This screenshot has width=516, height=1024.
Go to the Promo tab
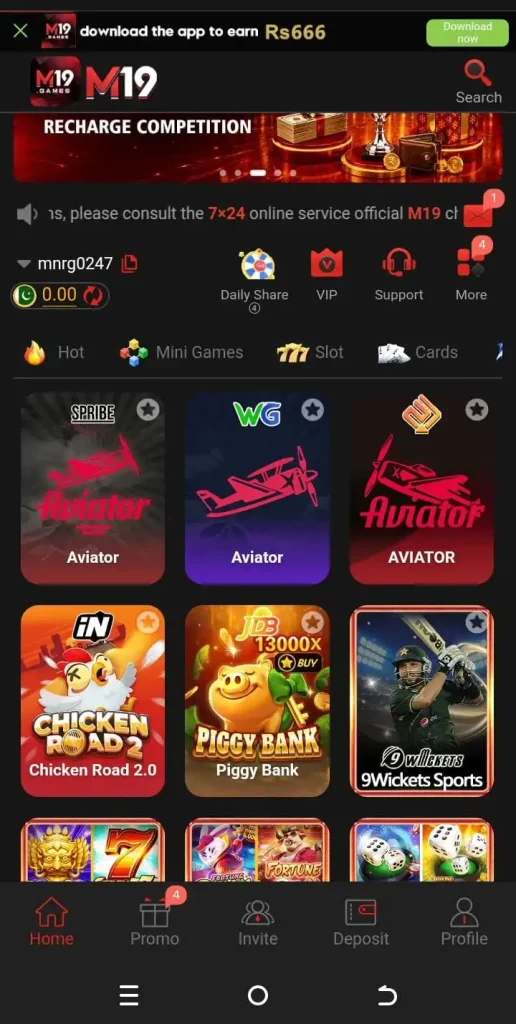[155, 921]
